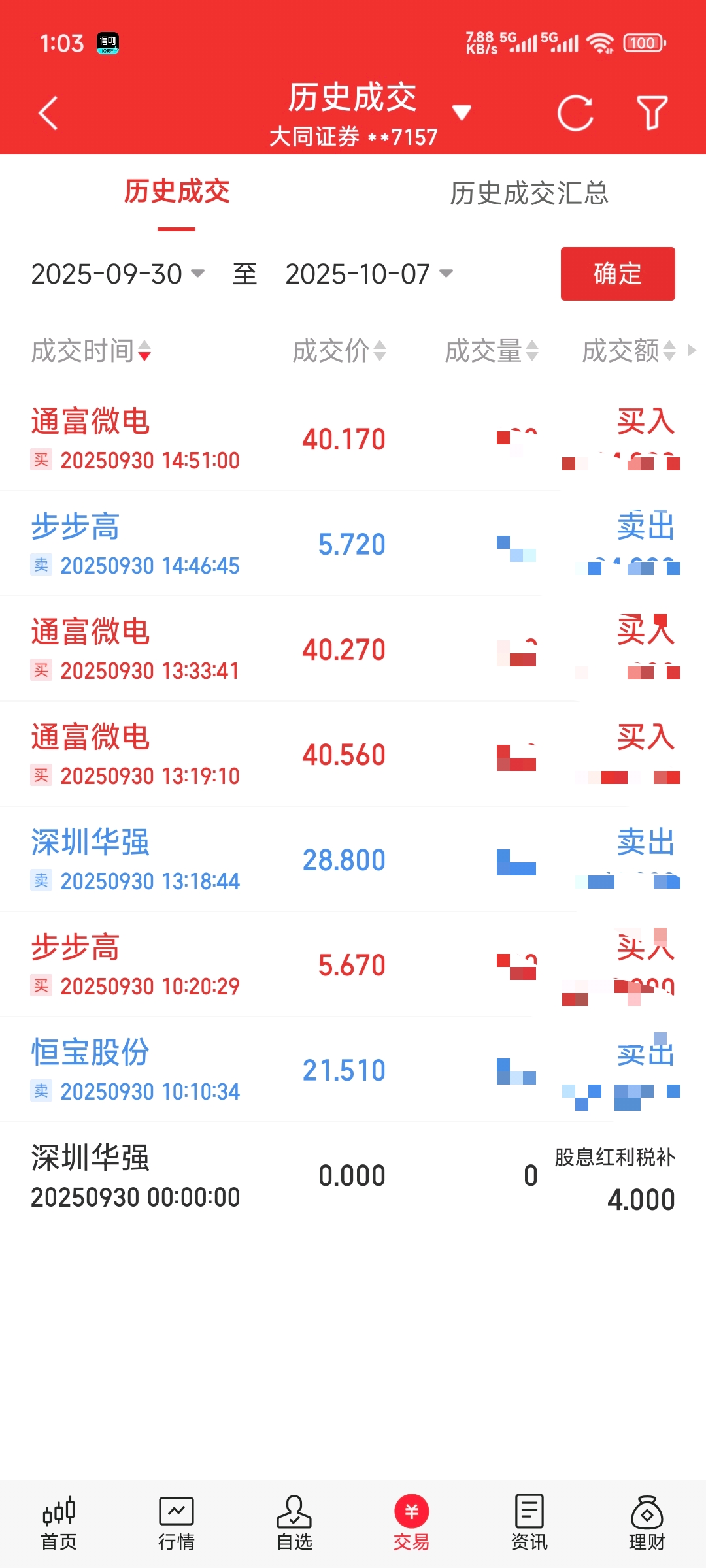Go back using the header arrow
Screen dimensions: 706x1568
coord(48,113)
